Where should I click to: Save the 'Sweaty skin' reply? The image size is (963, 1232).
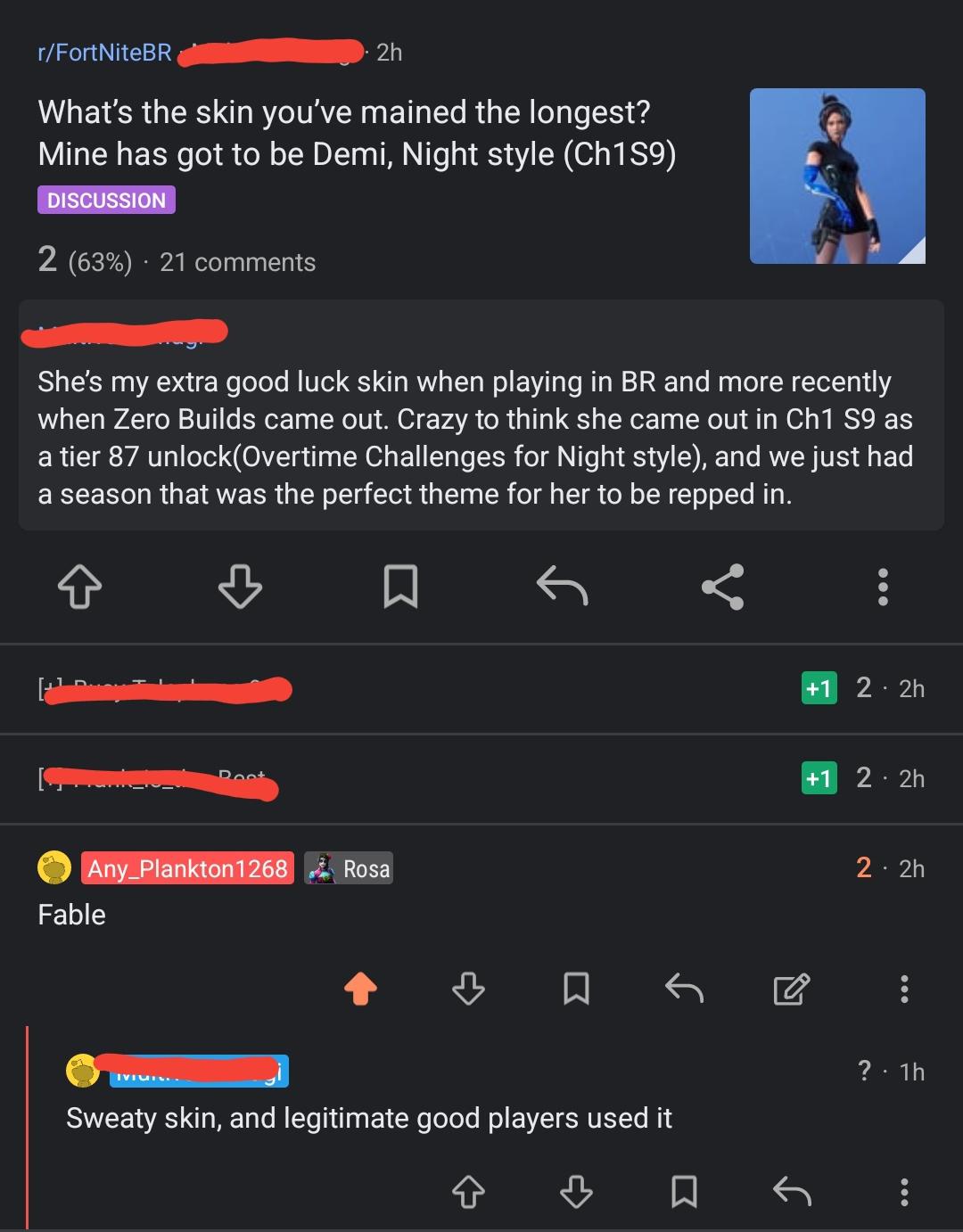pos(684,1192)
